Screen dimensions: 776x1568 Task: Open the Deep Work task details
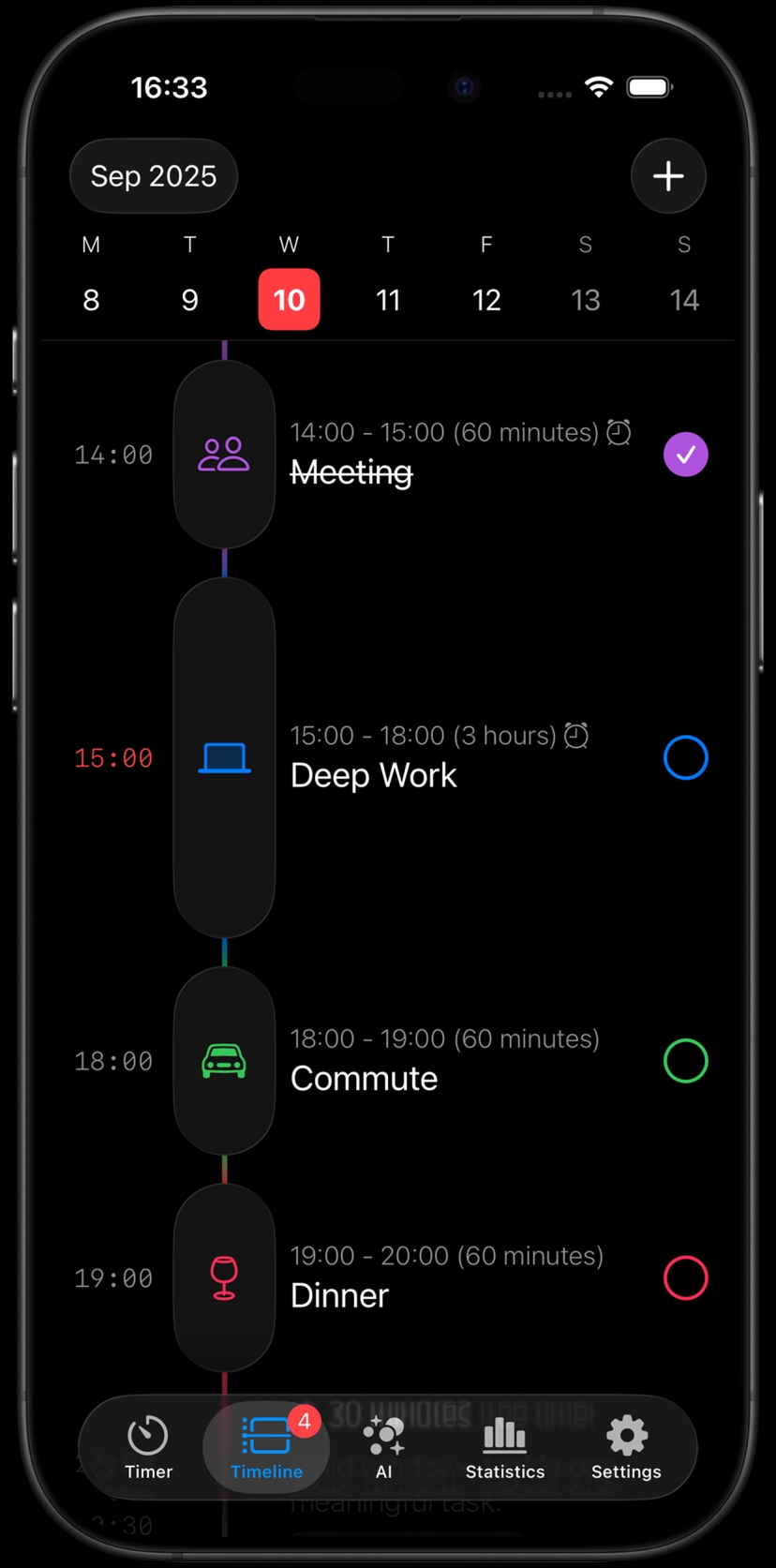tap(373, 775)
